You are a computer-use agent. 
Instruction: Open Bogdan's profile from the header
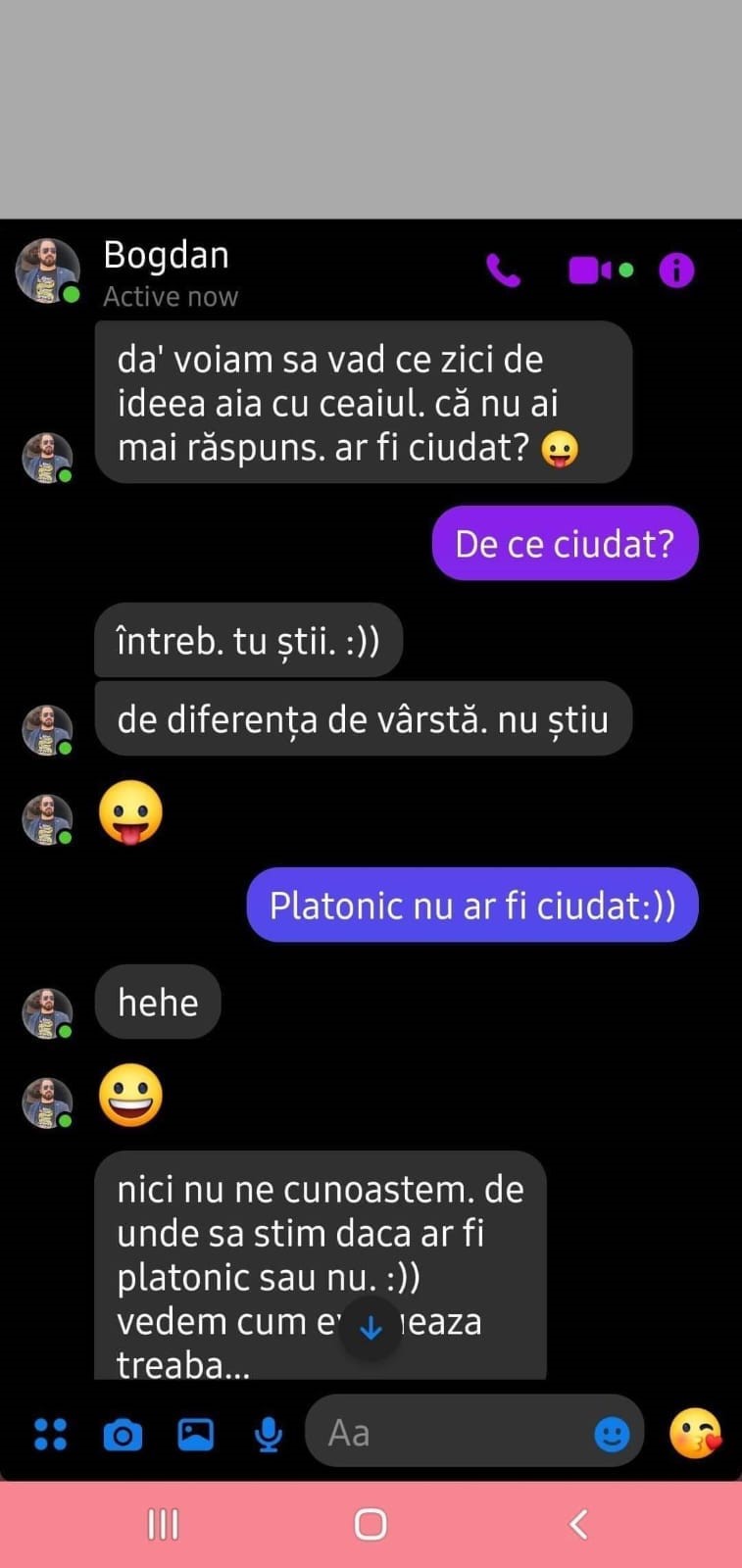(165, 271)
